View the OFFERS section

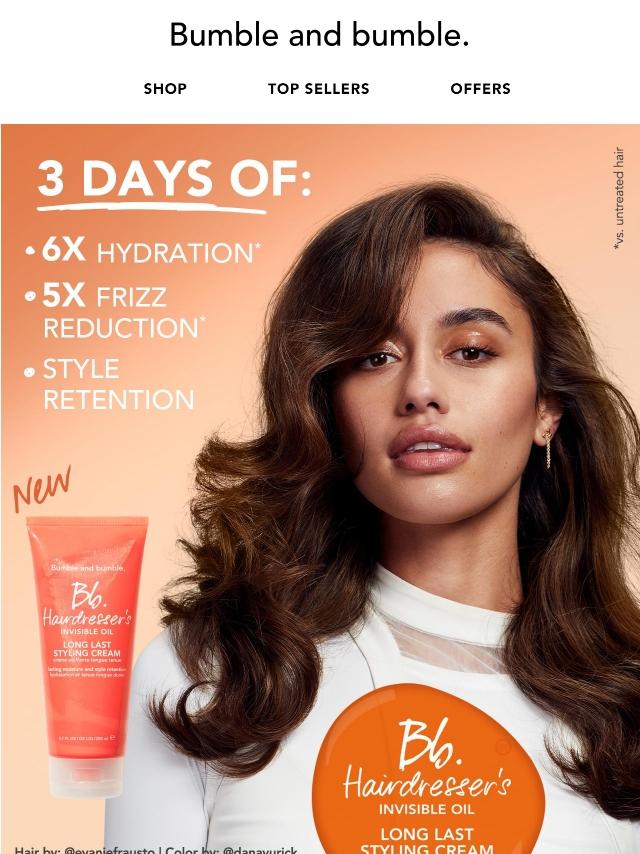(x=480, y=89)
